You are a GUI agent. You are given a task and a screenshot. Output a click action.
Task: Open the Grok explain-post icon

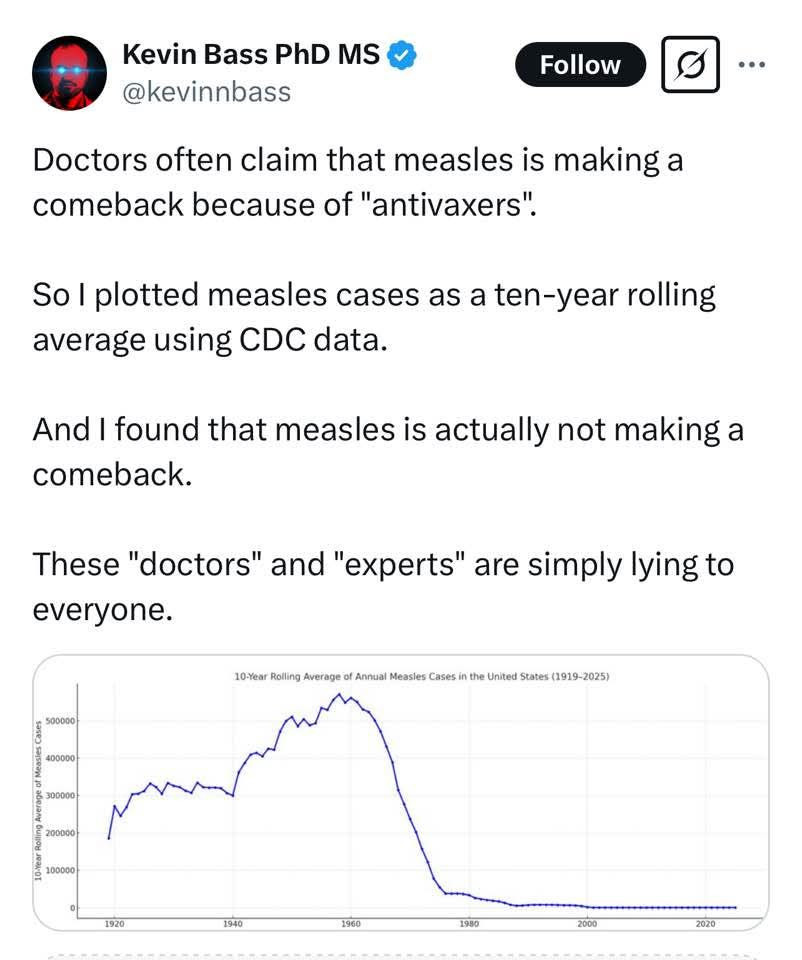pyautogui.click(x=690, y=65)
